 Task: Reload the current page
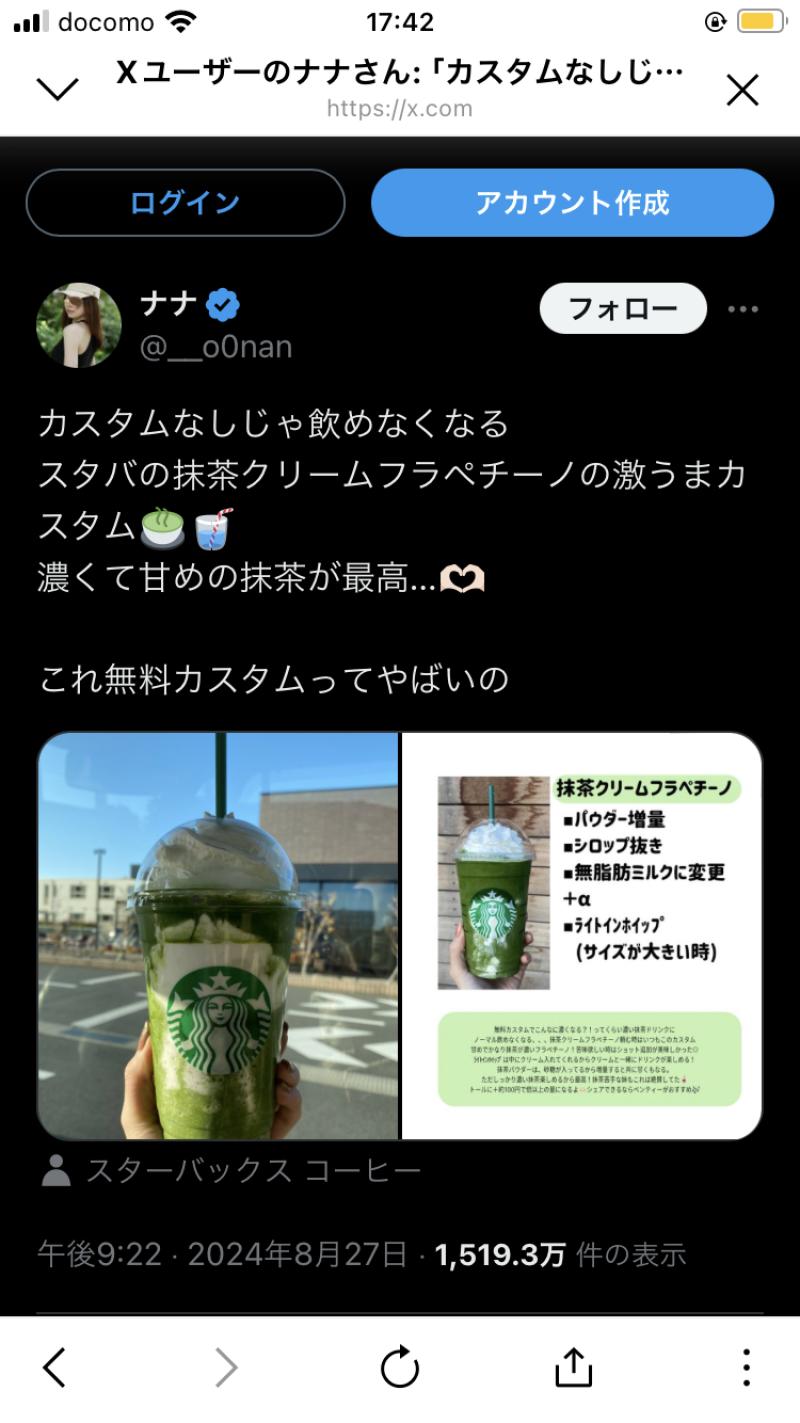[400, 1367]
